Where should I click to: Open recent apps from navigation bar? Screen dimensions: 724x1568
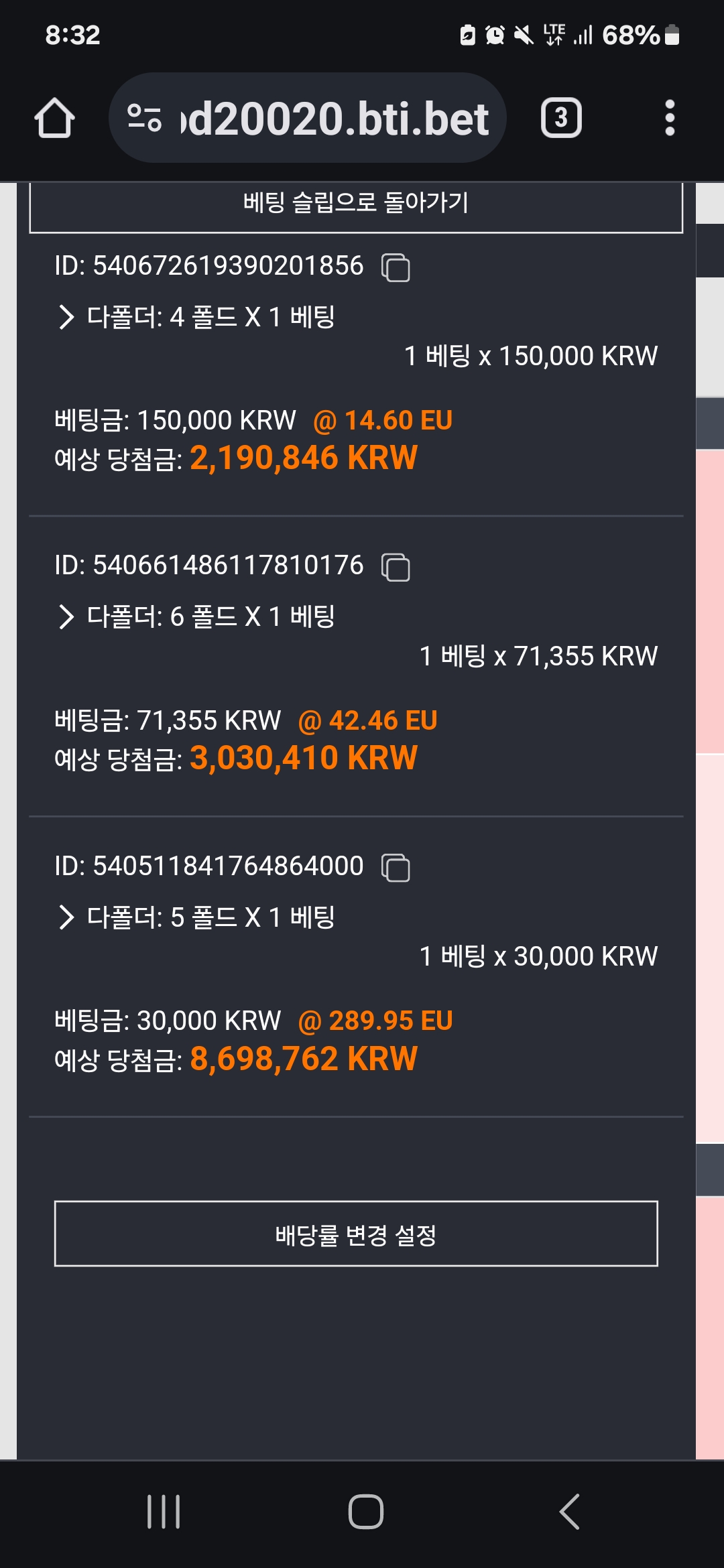tap(164, 1512)
